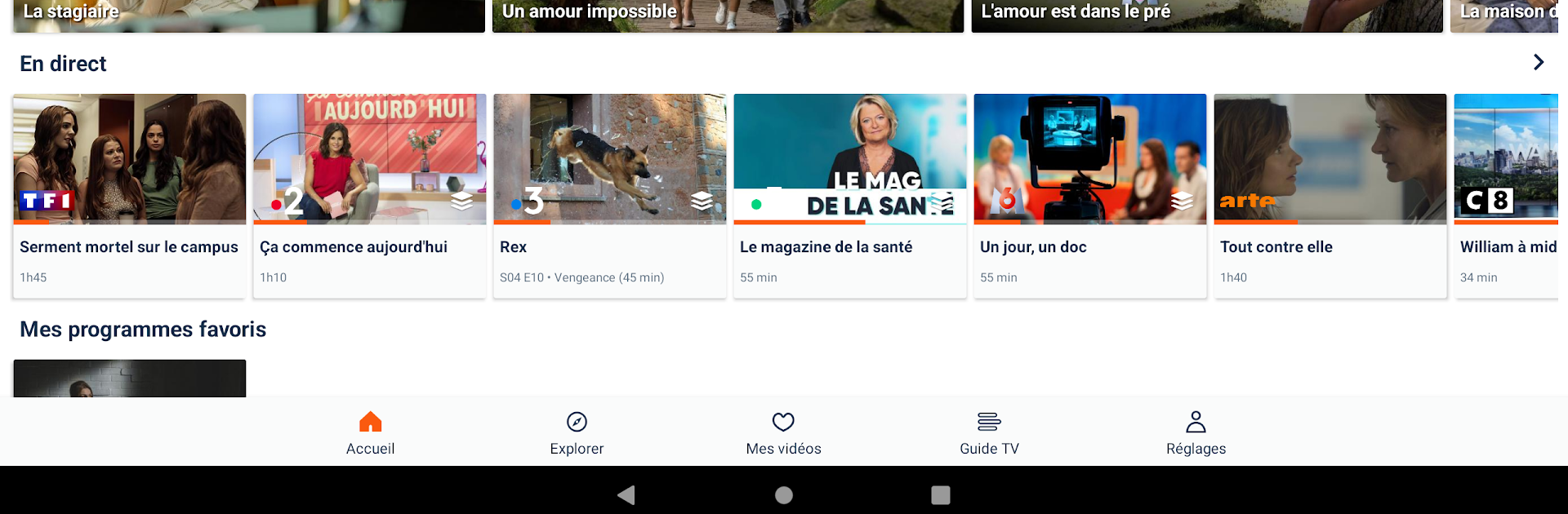Expand the En direct section arrow
Image resolution: width=1568 pixels, height=514 pixels.
tap(1539, 63)
